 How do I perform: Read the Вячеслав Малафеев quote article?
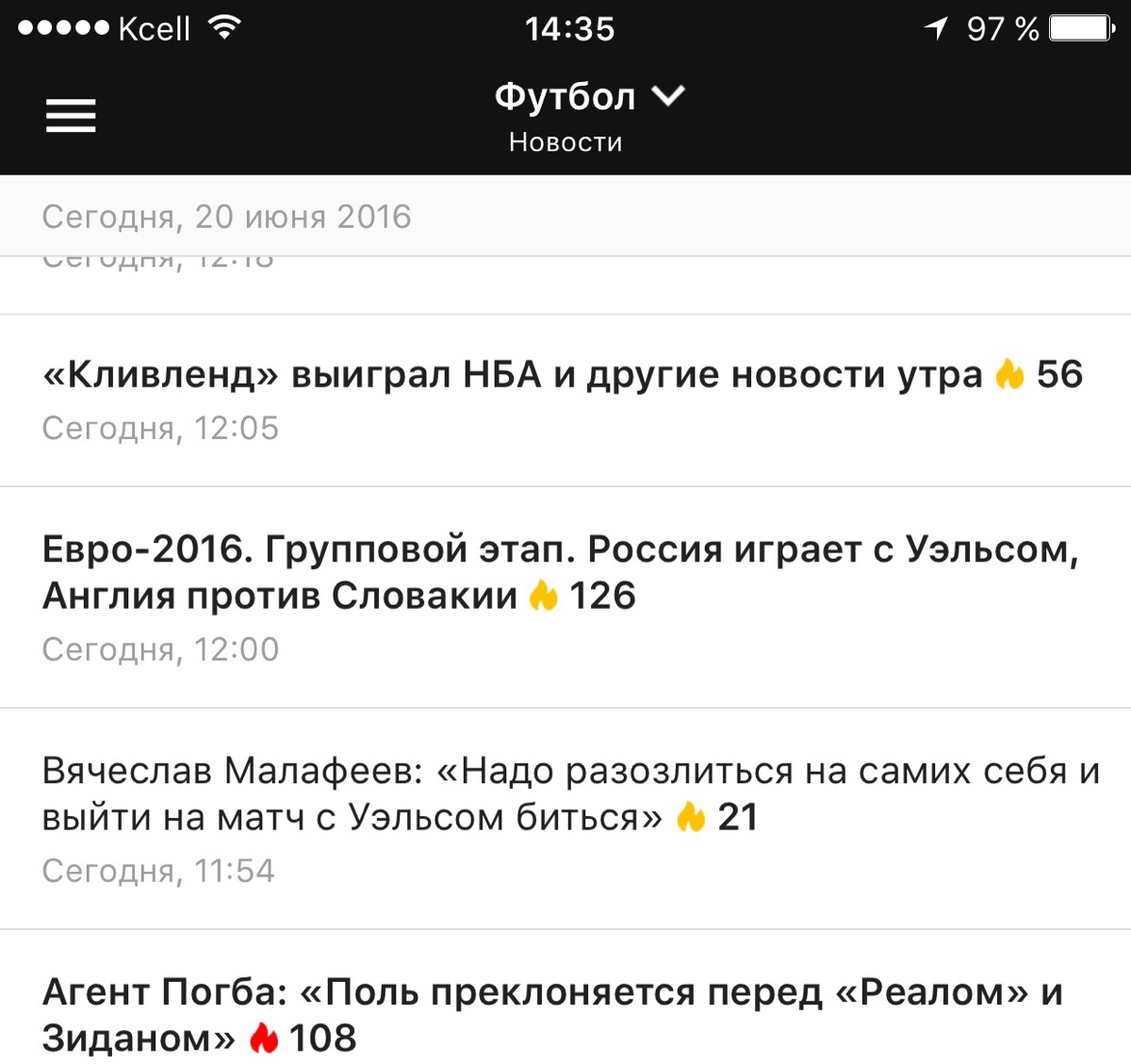click(569, 794)
